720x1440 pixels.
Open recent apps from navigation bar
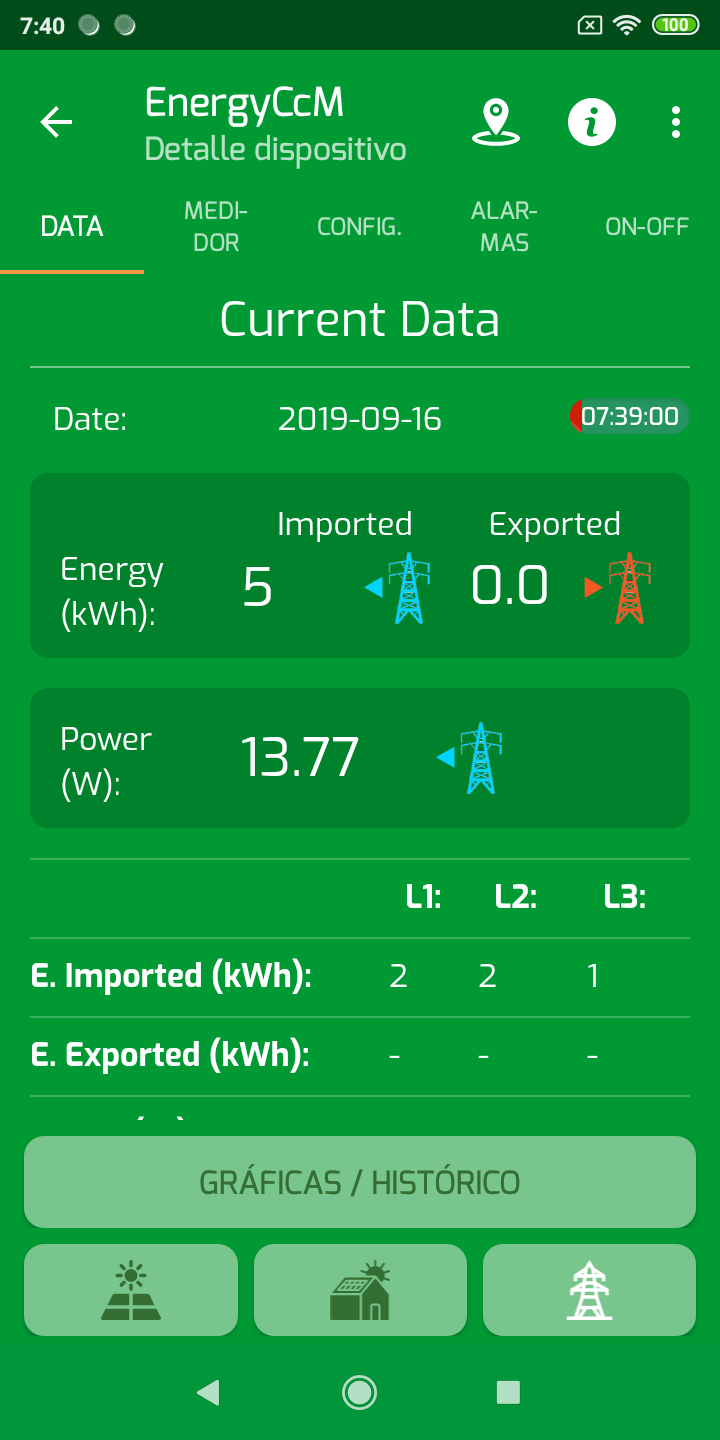pos(508,1392)
